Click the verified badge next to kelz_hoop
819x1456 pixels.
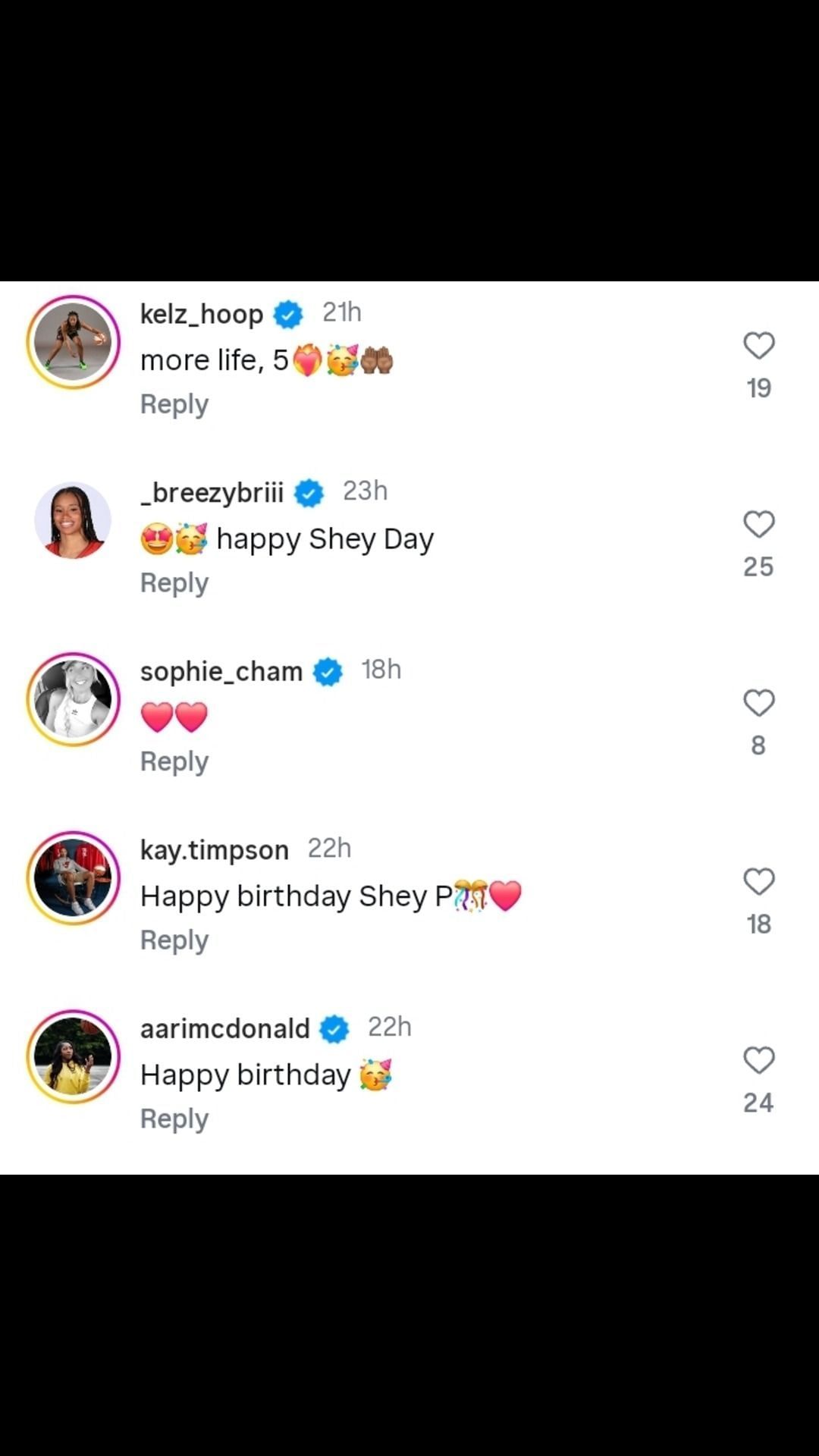point(289,314)
